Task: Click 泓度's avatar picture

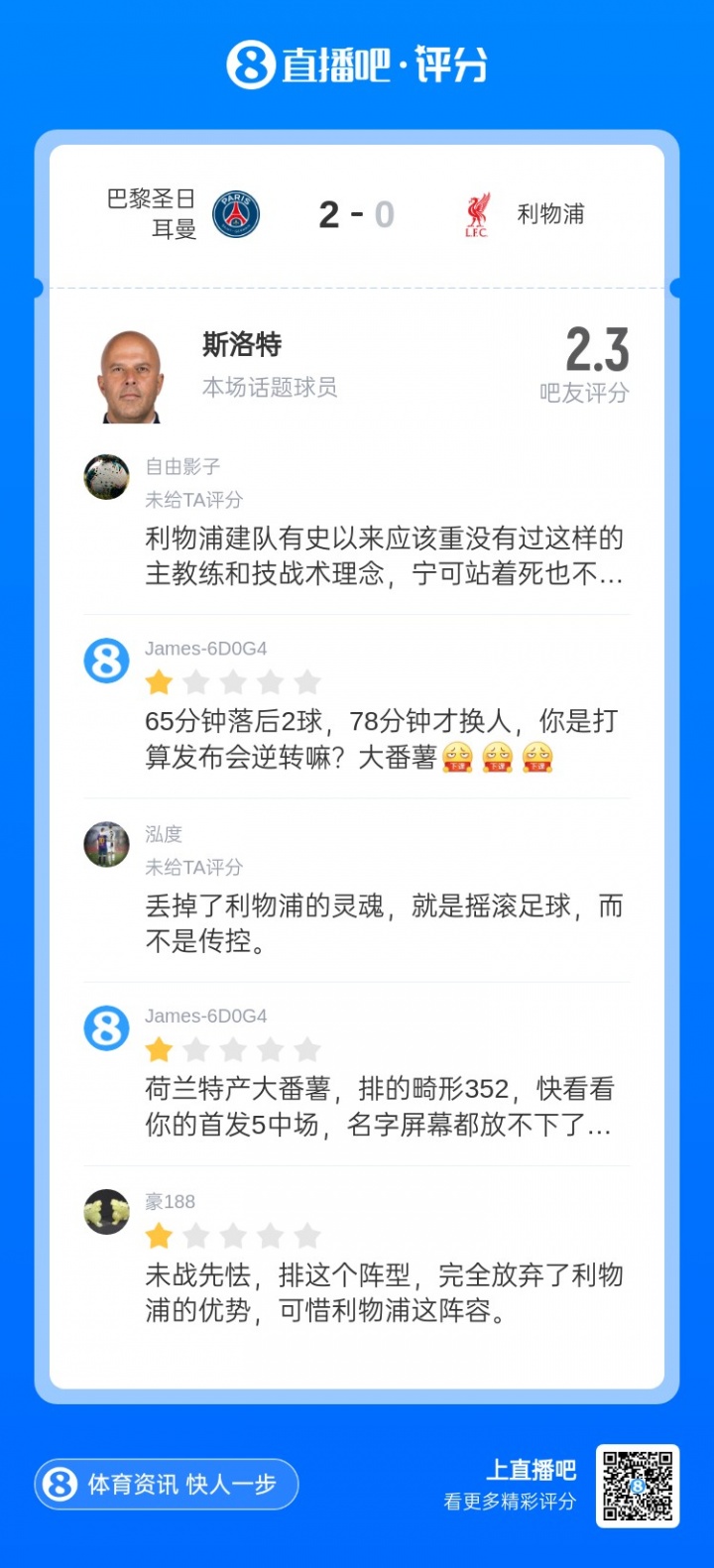Action: click(106, 844)
